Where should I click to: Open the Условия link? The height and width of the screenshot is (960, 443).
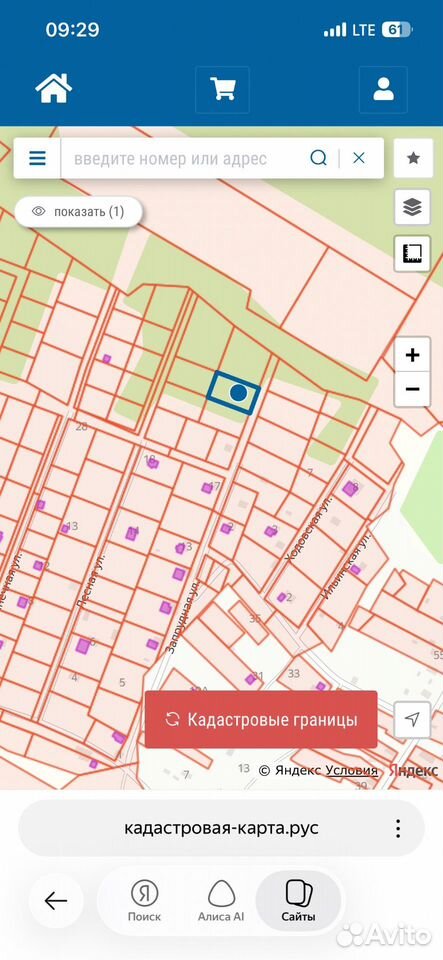(x=351, y=770)
